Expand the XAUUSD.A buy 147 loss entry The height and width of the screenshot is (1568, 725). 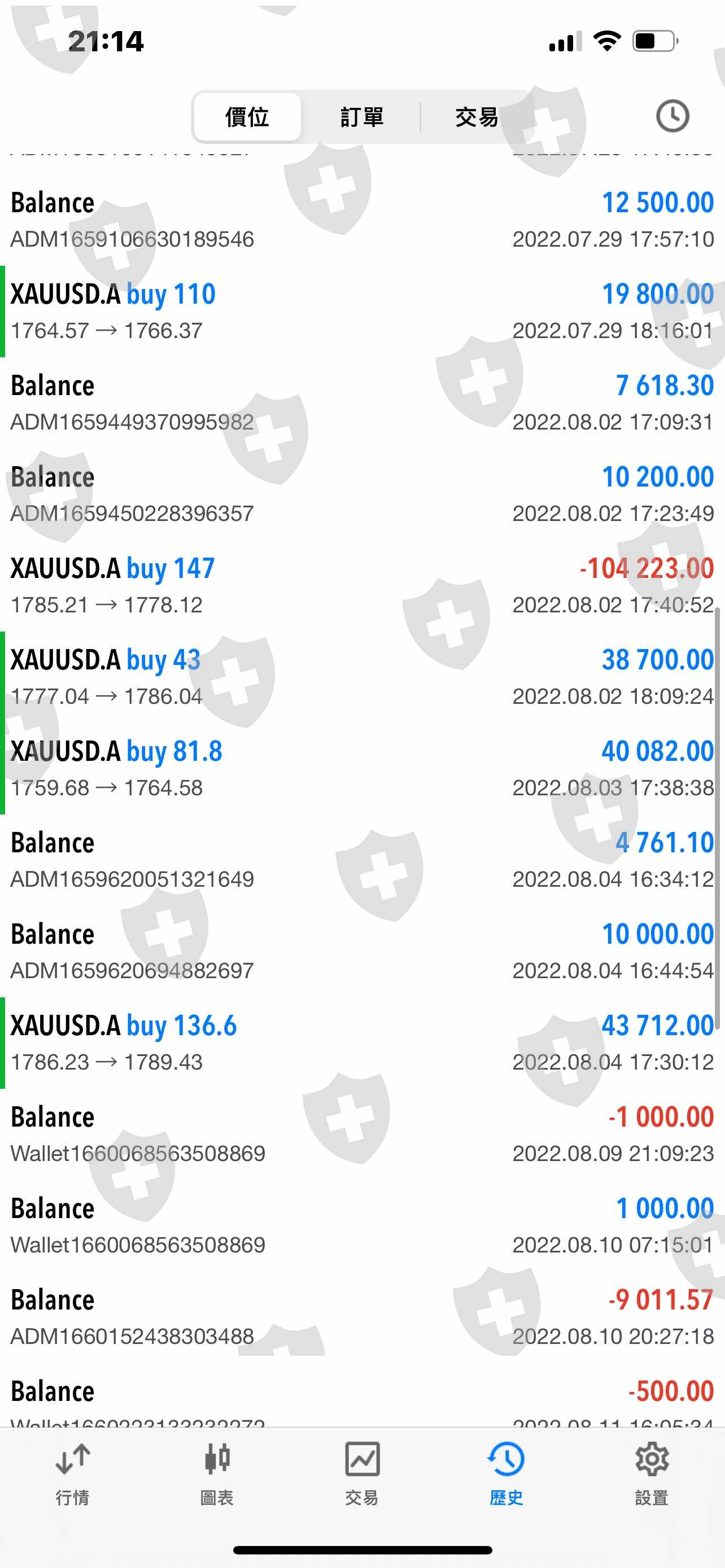362,585
